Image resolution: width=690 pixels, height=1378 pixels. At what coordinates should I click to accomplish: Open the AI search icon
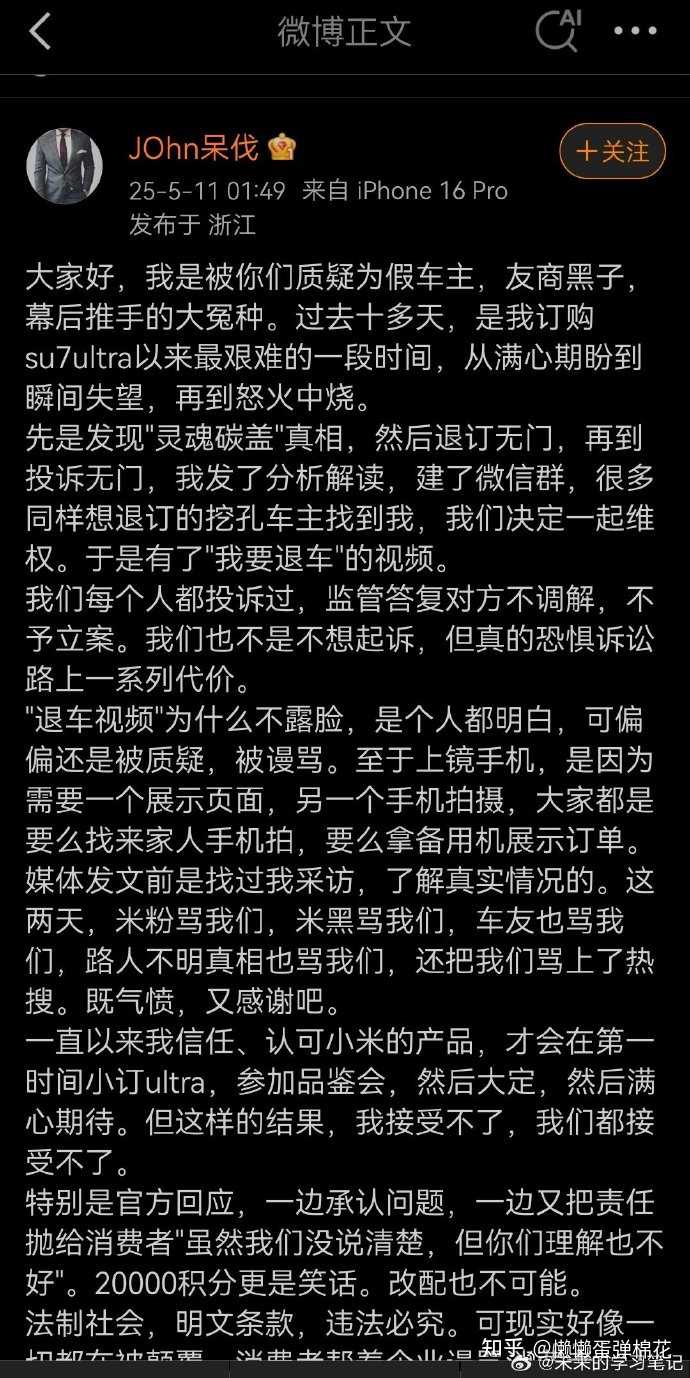(x=558, y=30)
